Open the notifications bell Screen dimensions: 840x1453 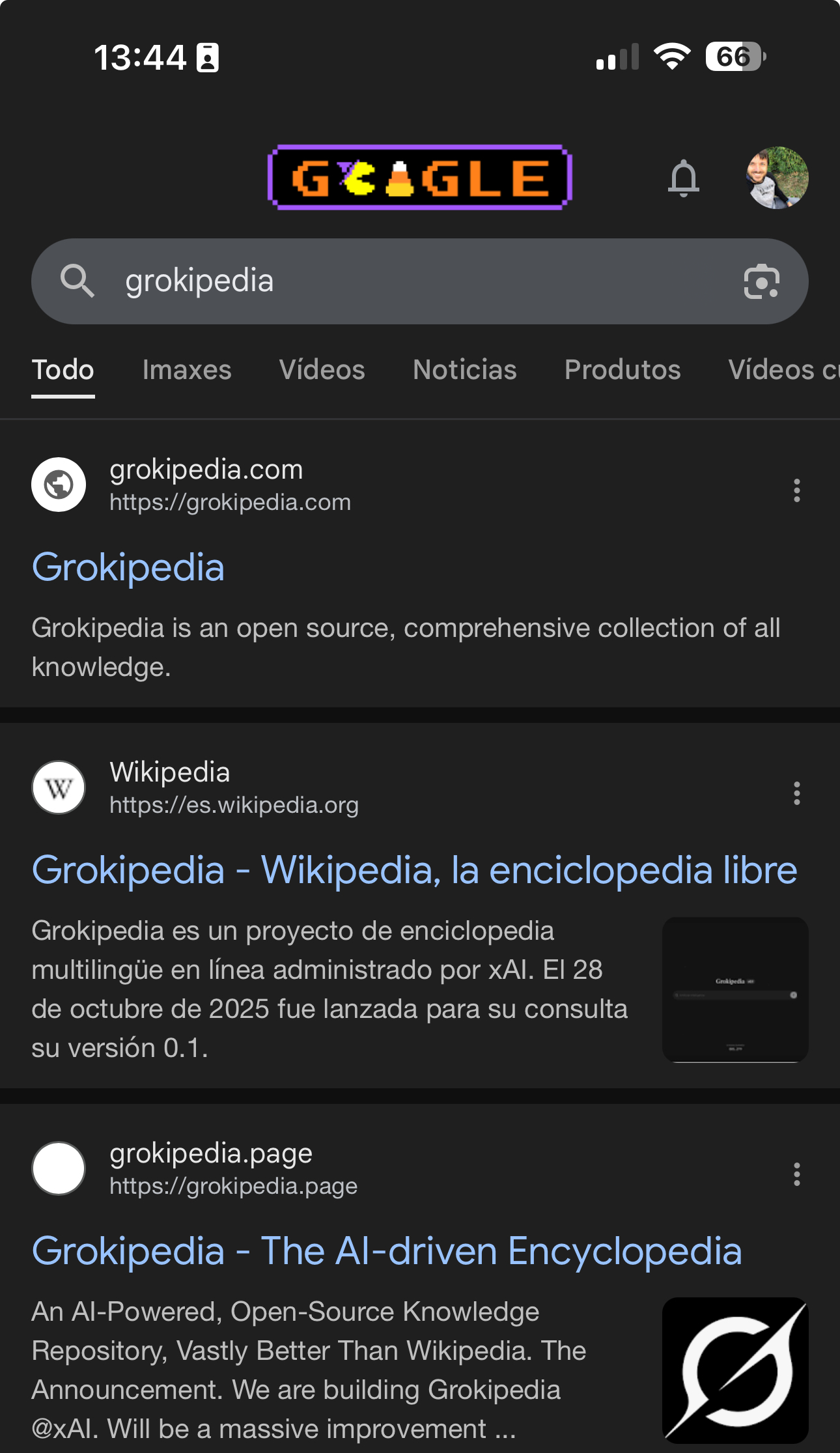pos(683,178)
